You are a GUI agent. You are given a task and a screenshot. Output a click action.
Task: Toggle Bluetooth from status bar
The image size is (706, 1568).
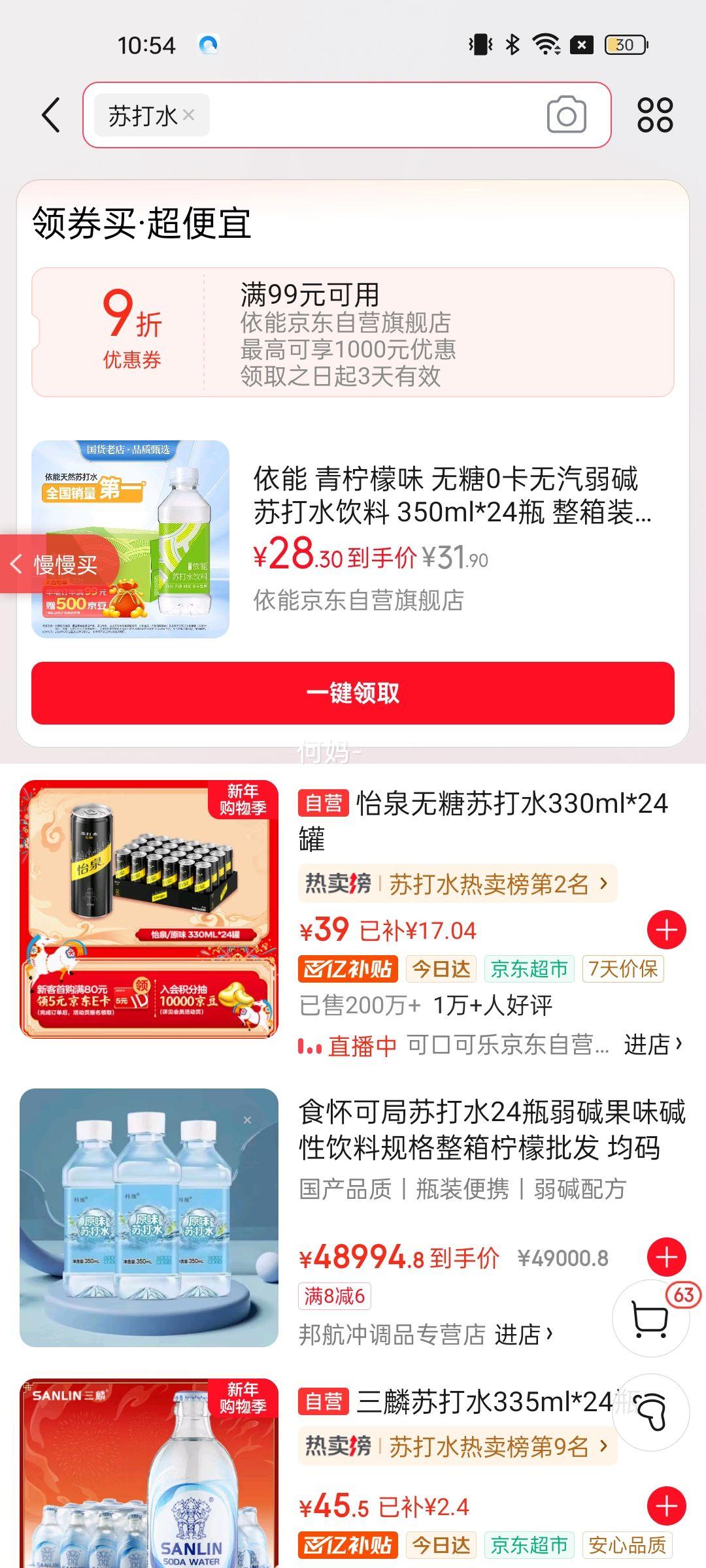512,44
